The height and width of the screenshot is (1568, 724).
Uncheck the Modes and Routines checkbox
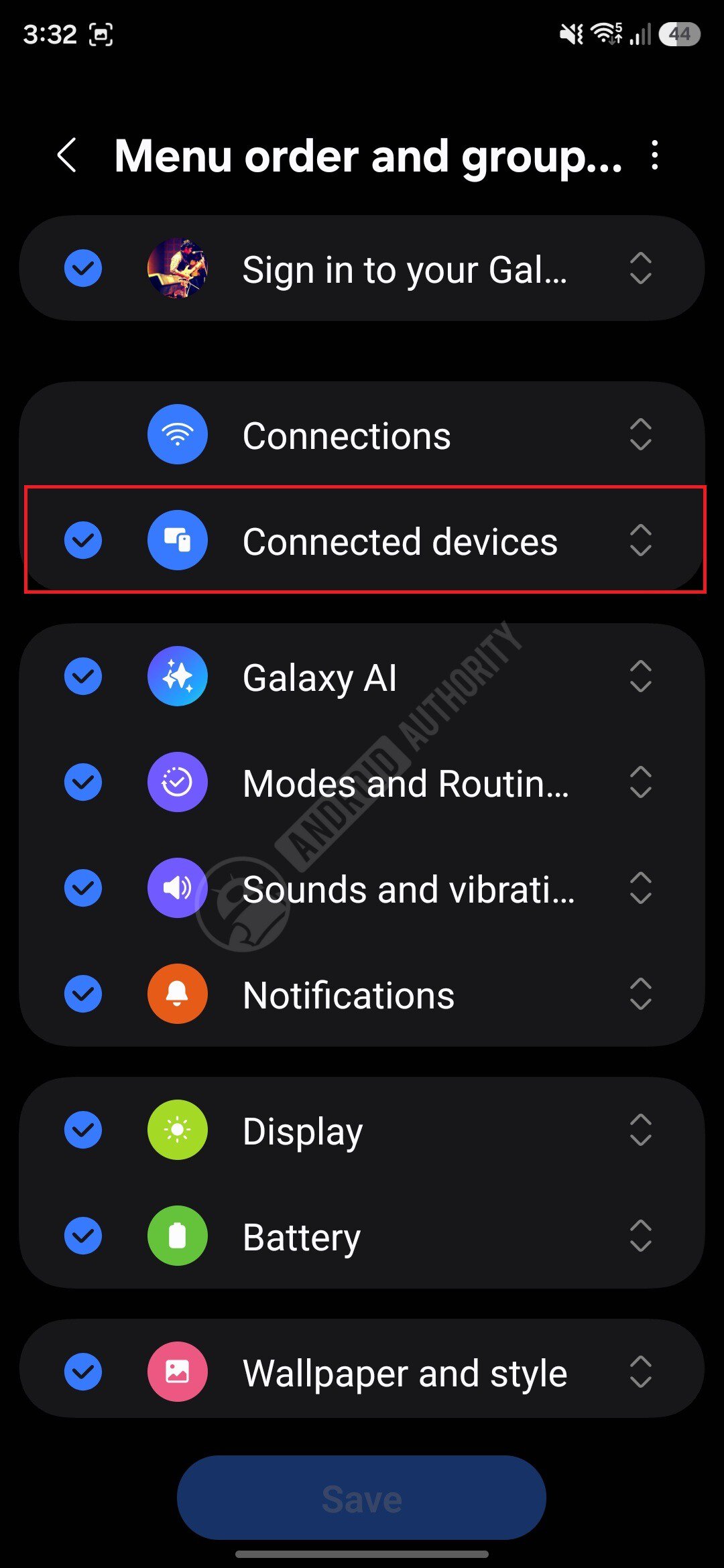pos(83,782)
